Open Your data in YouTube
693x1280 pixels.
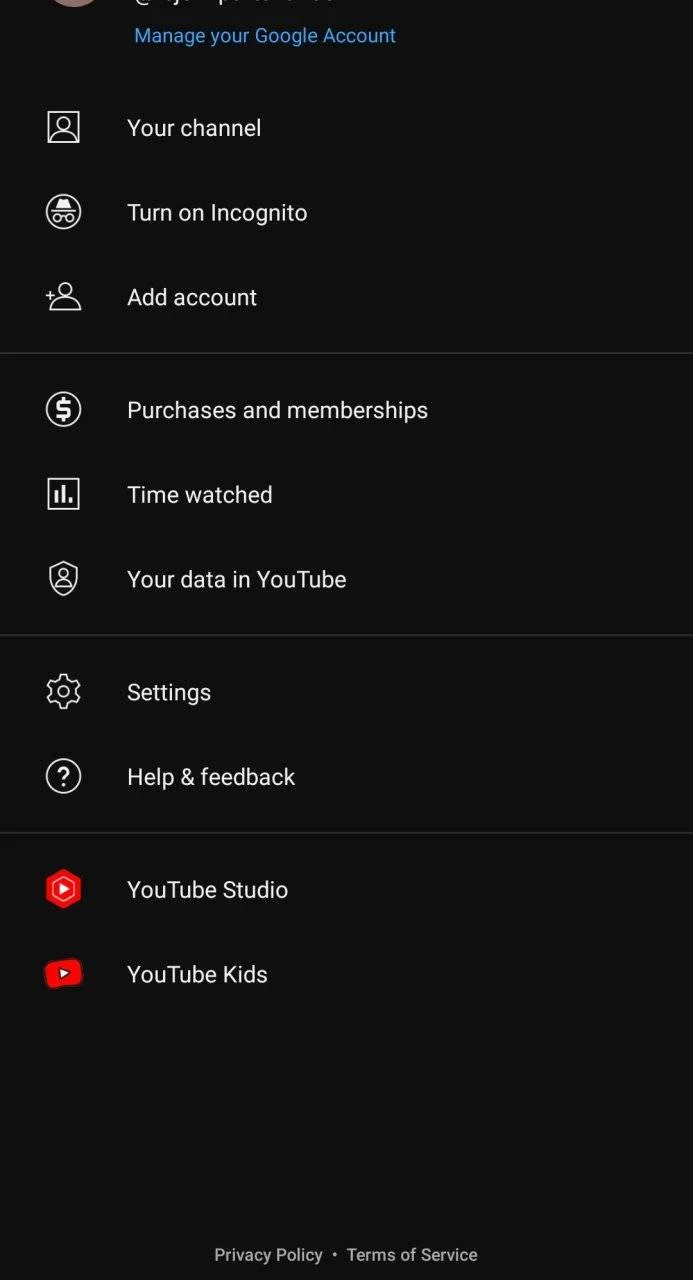coord(346,579)
